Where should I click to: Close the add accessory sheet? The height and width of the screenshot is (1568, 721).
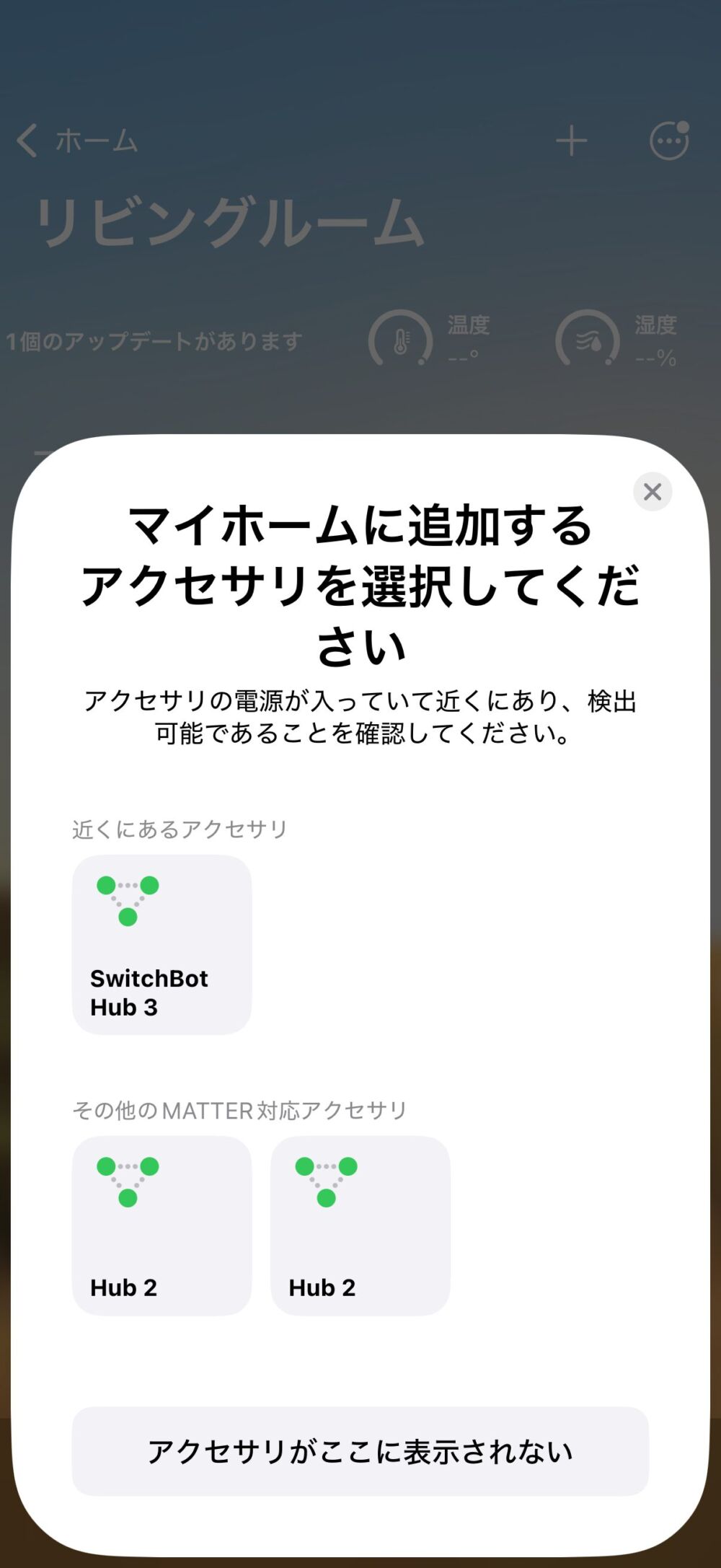pyautogui.click(x=653, y=492)
